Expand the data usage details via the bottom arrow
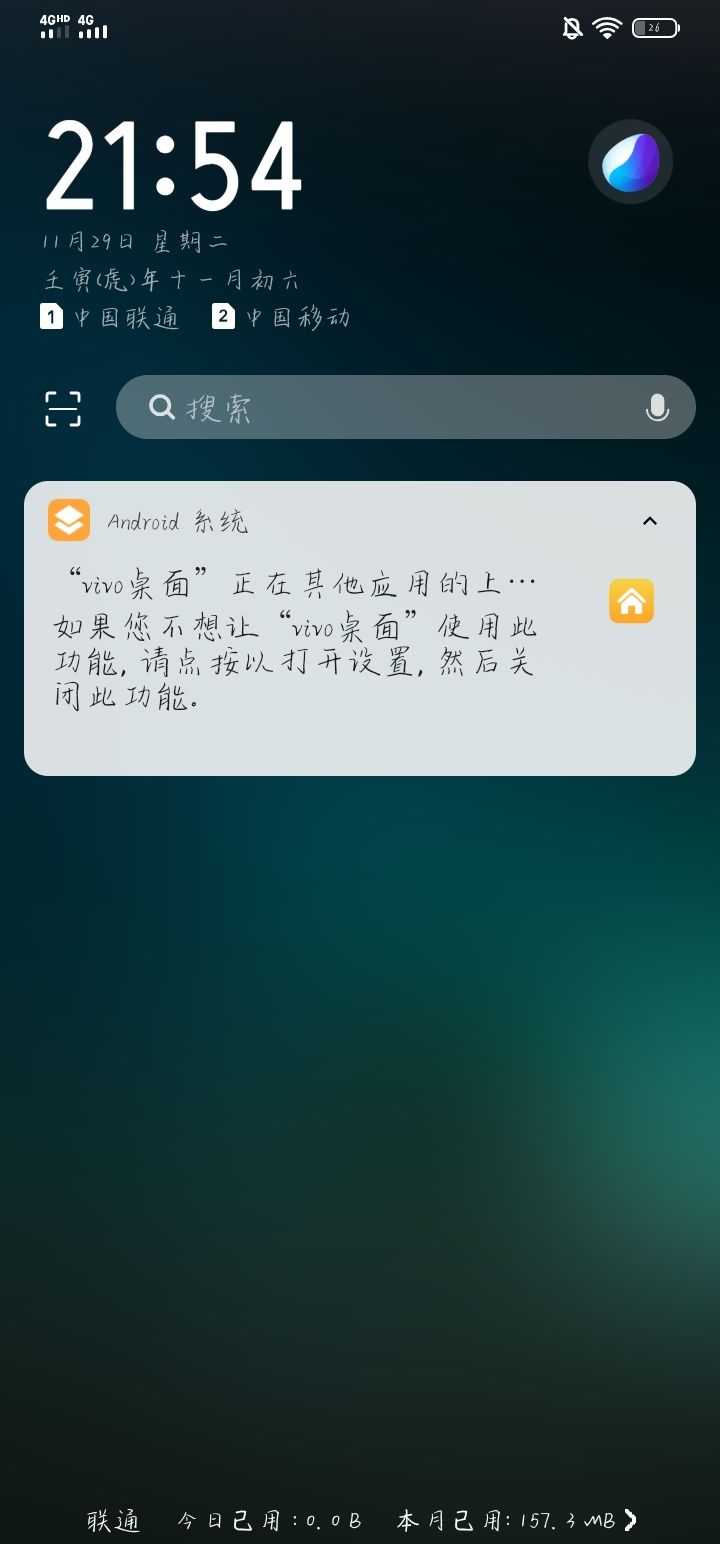The width and height of the screenshot is (720, 1544). (630, 1519)
